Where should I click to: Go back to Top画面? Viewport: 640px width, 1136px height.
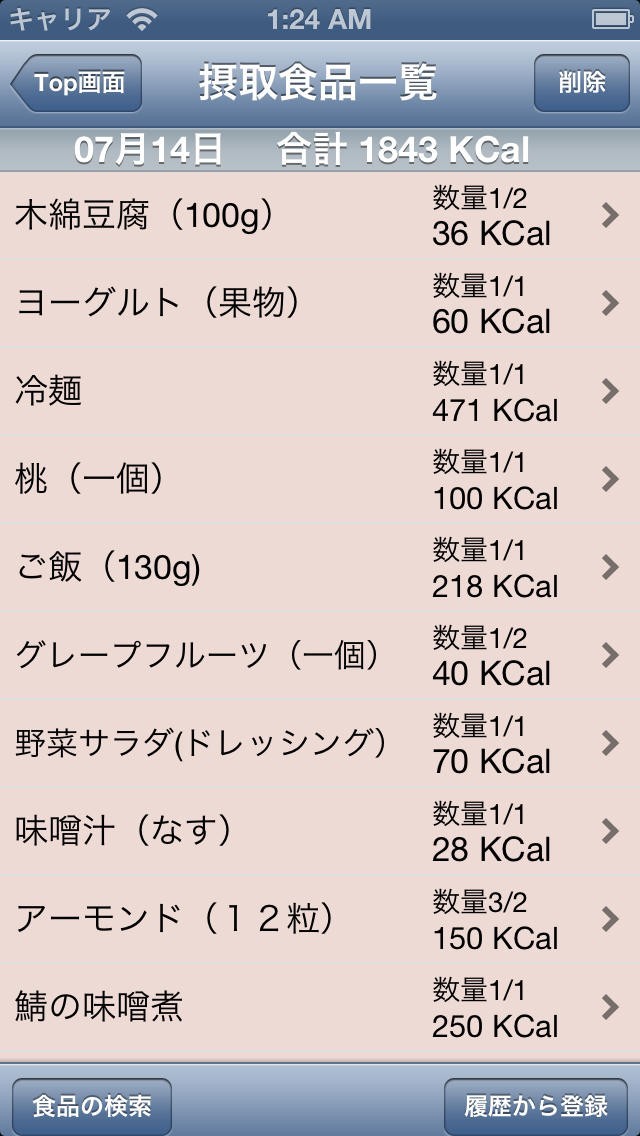(78, 83)
